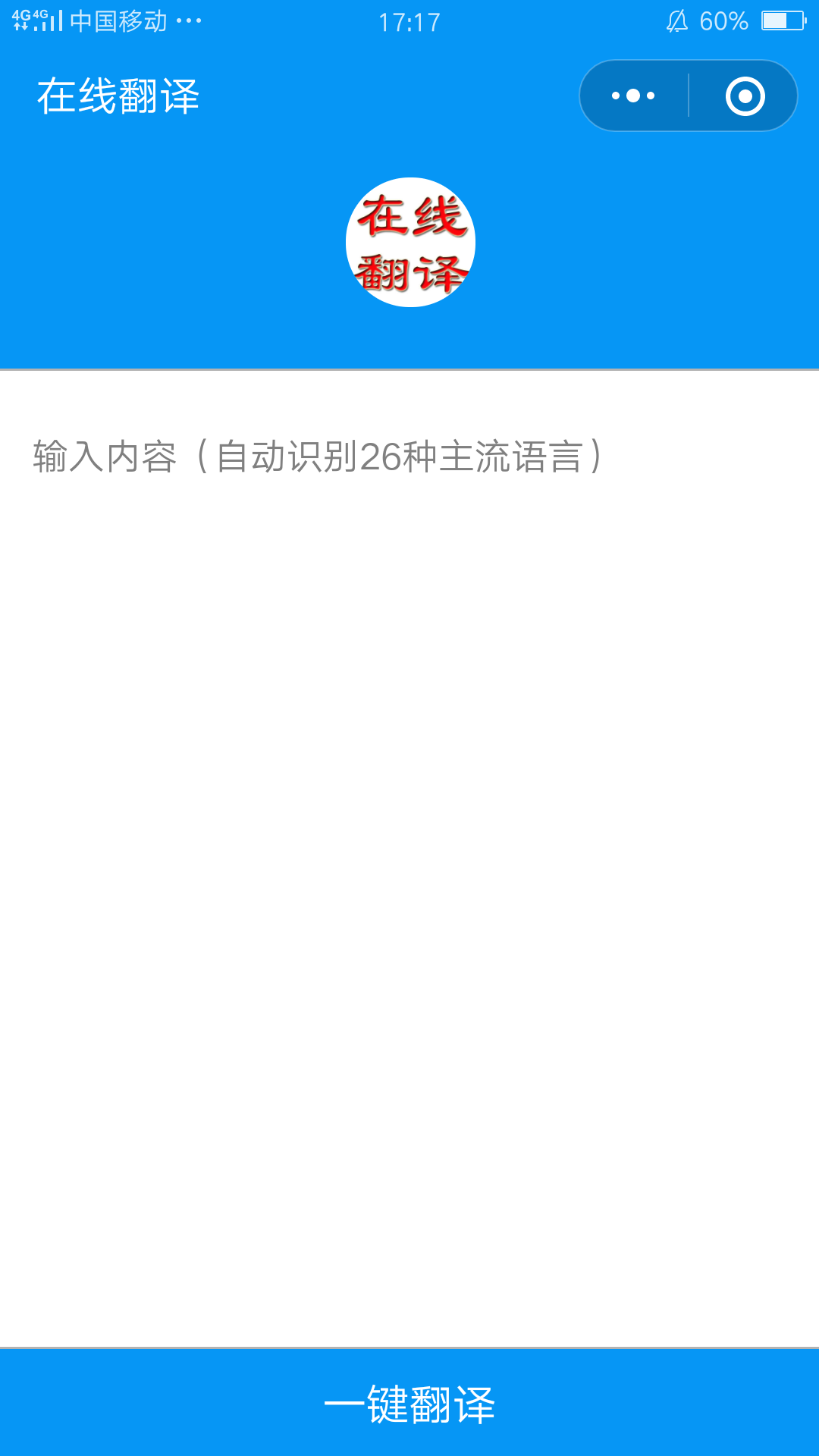Screen dimensions: 819x1456
Task: Open the mini program's three-dot menu
Action: (633, 96)
